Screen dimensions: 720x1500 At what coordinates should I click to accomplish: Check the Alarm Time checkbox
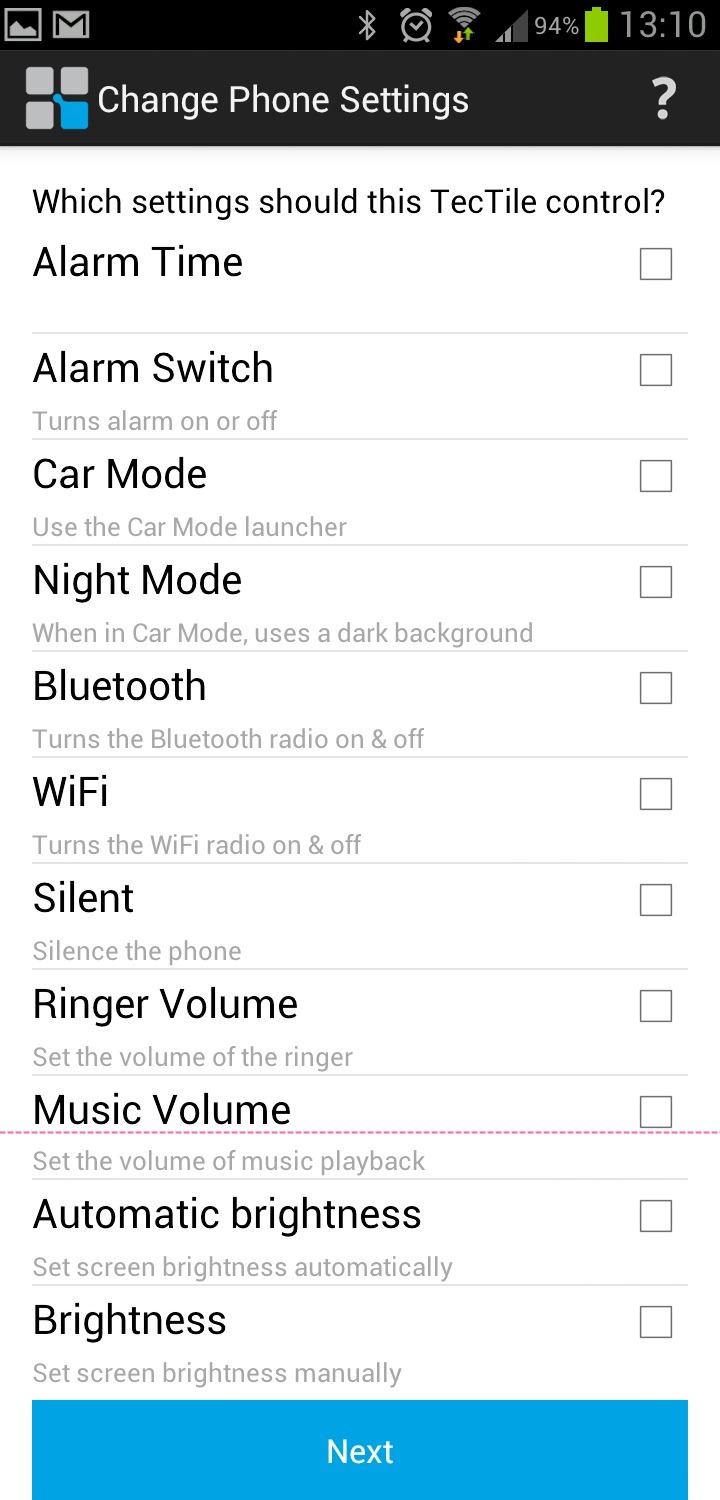coord(656,264)
